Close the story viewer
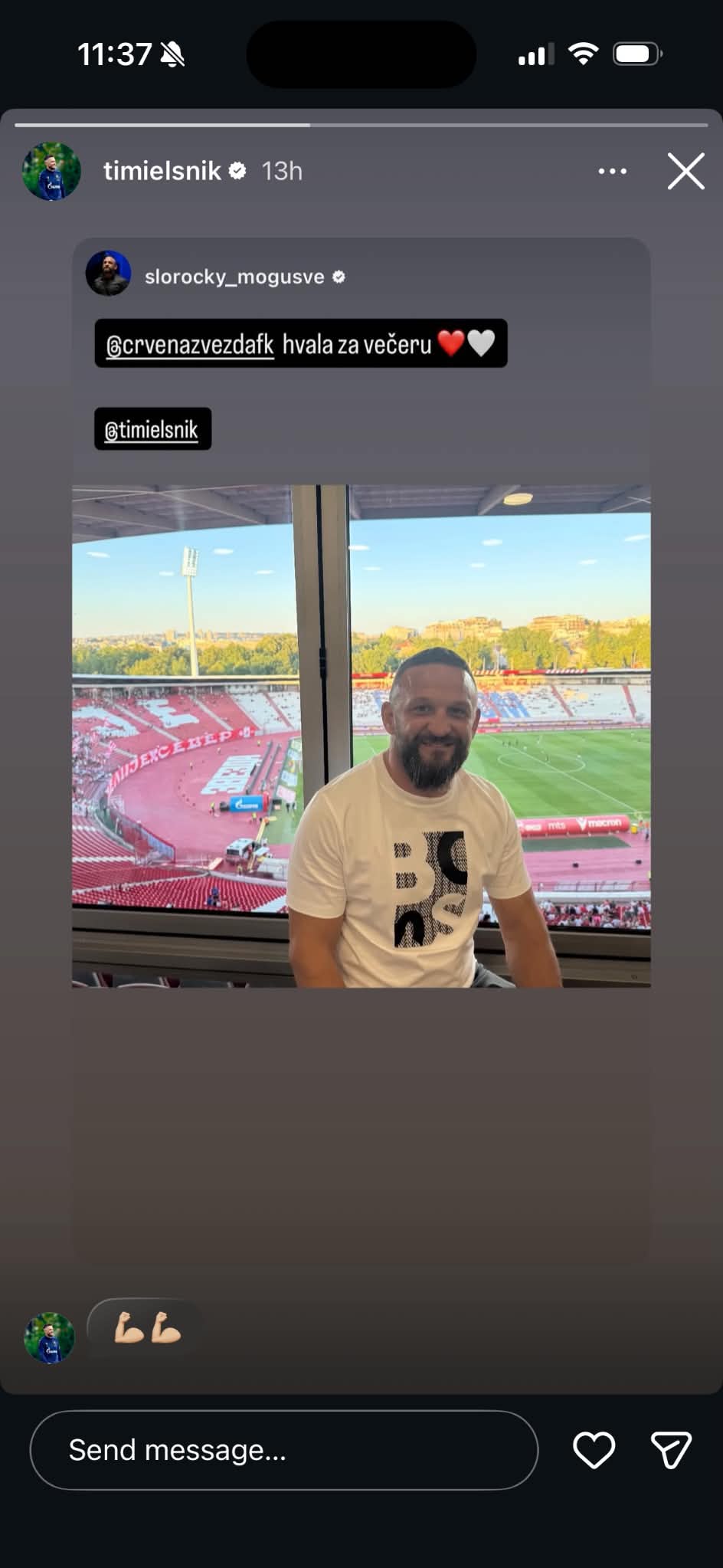The image size is (723, 1568). 685,171
